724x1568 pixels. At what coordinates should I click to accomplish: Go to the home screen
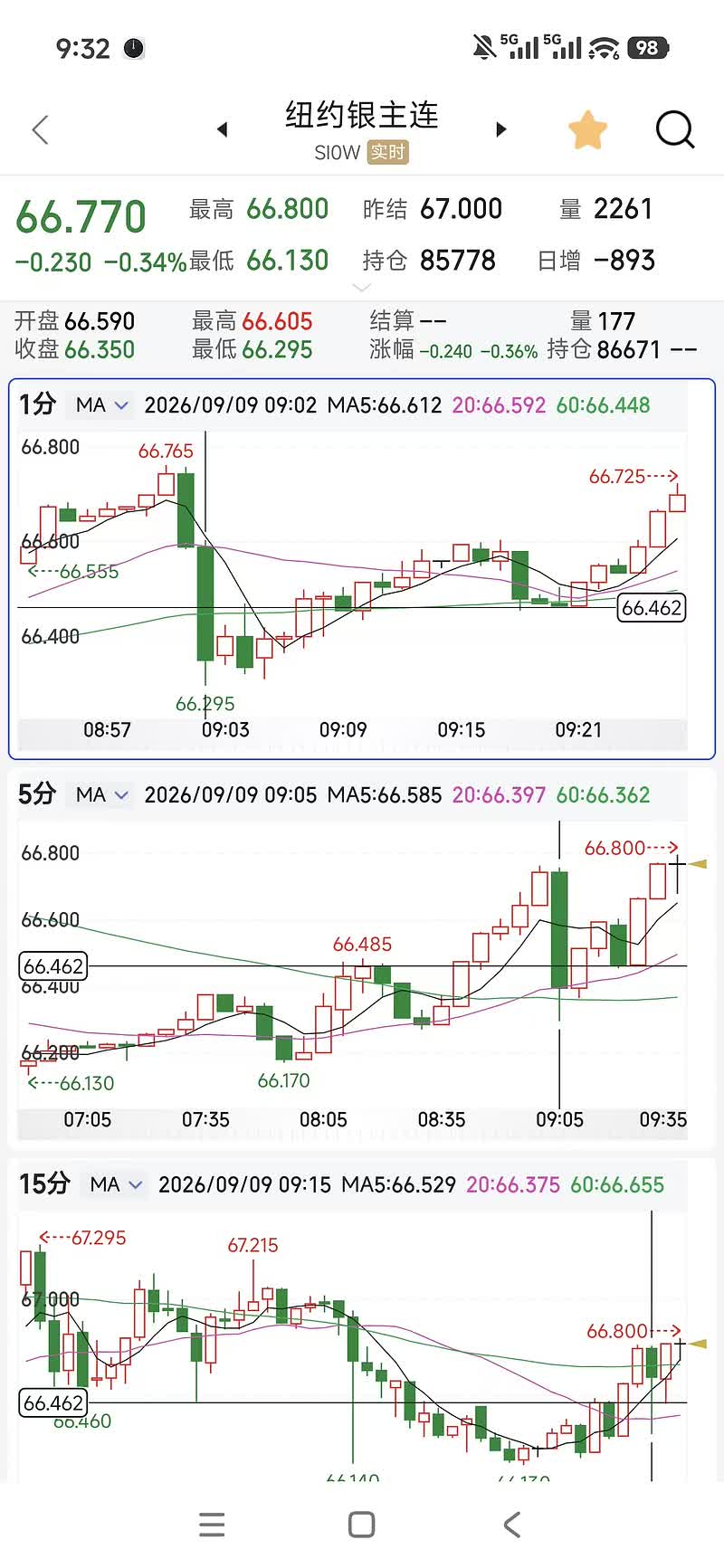pos(362,1525)
